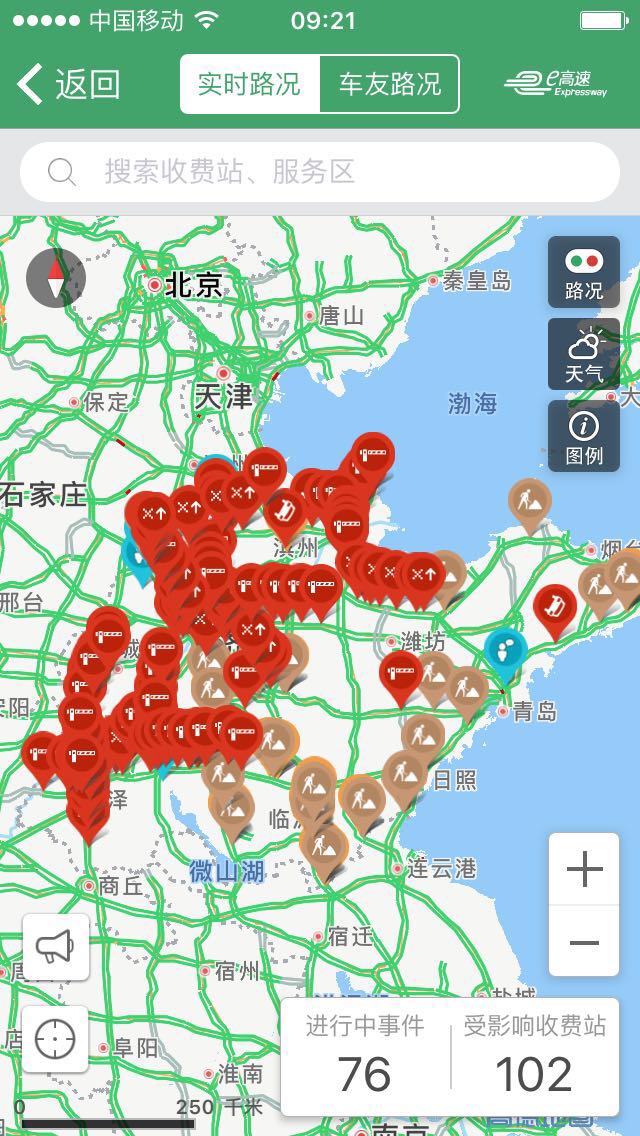This screenshot has width=640, height=1136.
Task: Open the 图例 map legend
Action: (583, 436)
